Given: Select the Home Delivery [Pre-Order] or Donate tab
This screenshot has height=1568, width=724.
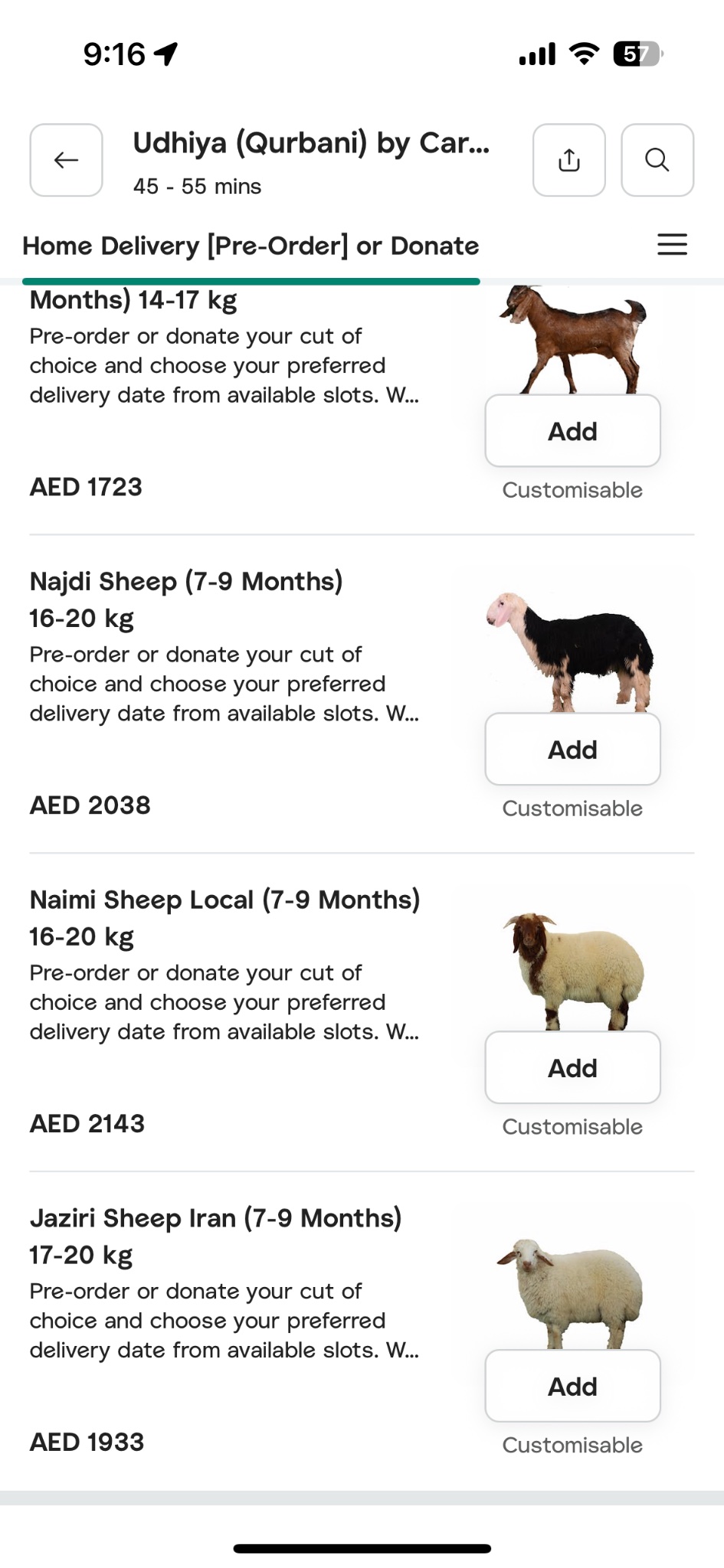Looking at the screenshot, I should 251,246.
